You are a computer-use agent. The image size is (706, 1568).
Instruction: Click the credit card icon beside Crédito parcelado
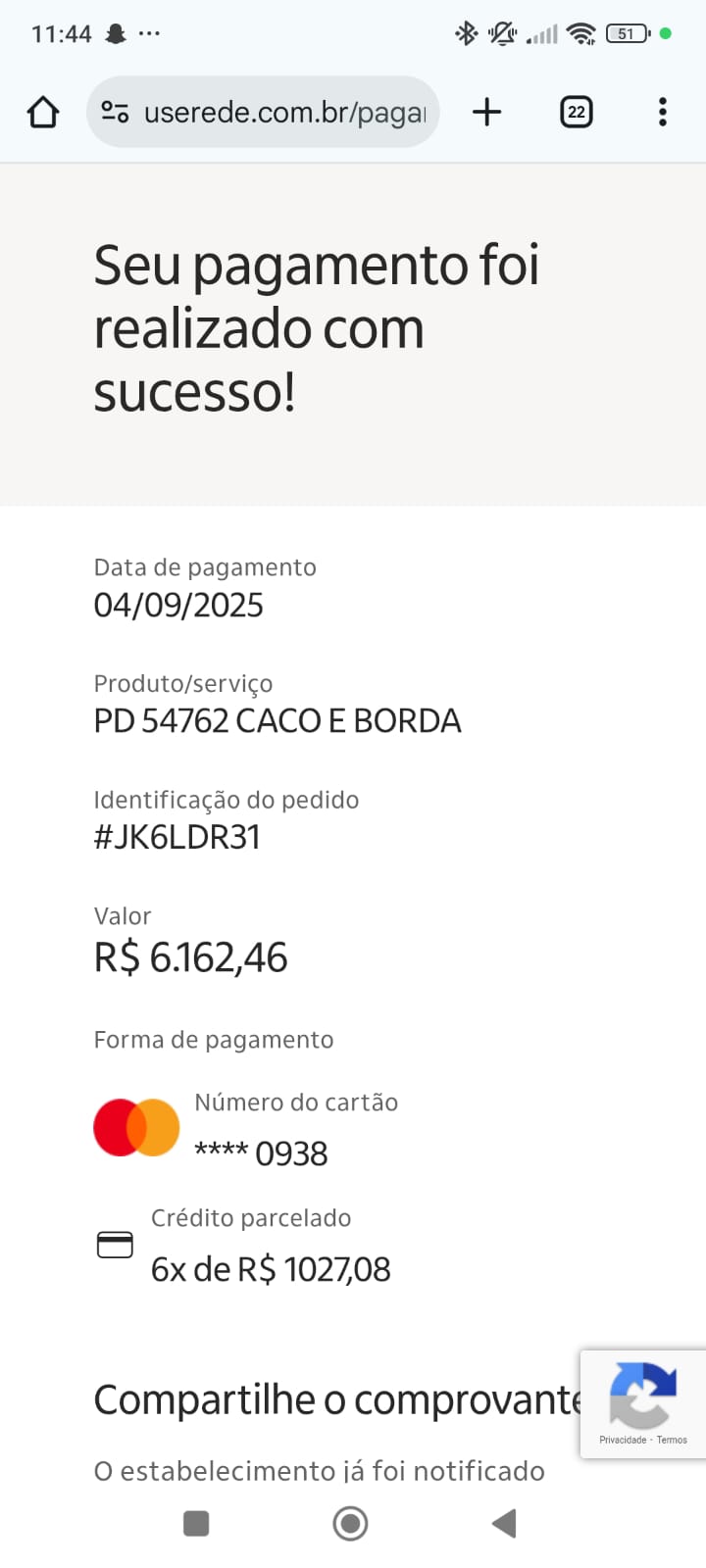coord(115,1244)
